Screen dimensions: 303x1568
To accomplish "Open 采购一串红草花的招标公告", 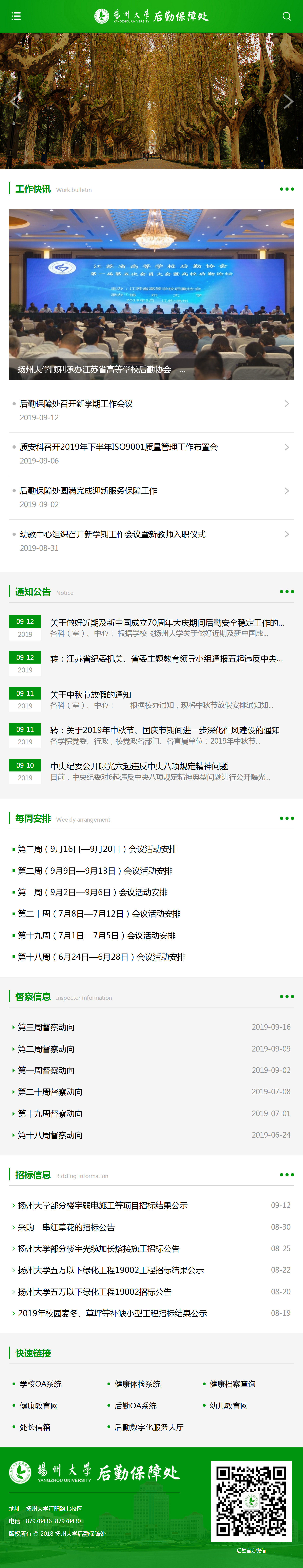I will tap(66, 1227).
